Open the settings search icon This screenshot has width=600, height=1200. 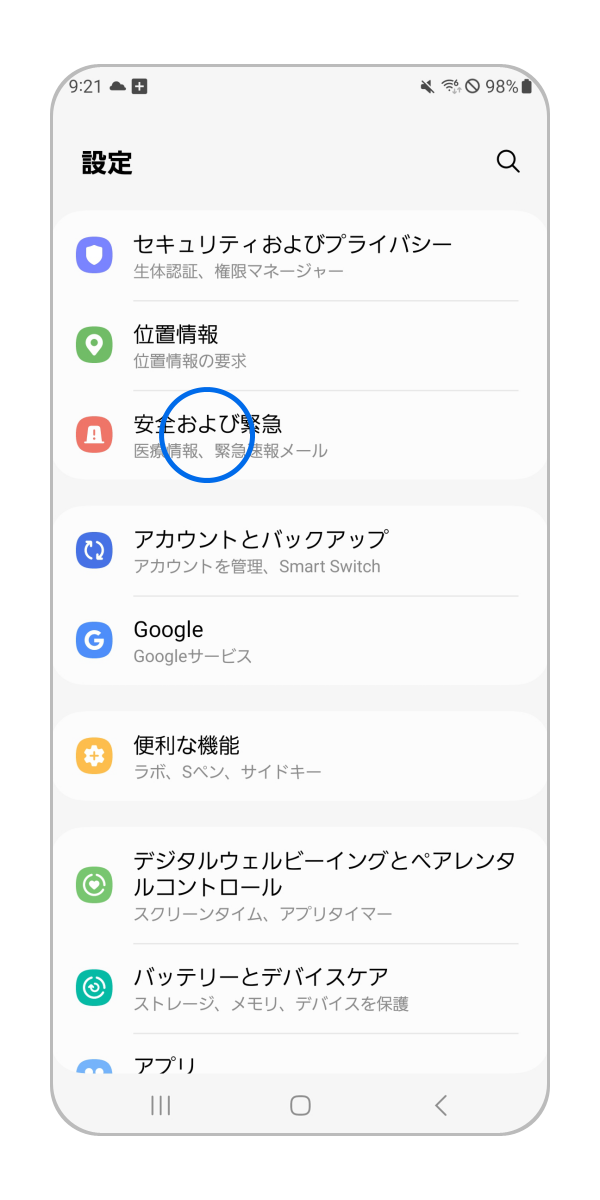pyautogui.click(x=508, y=162)
